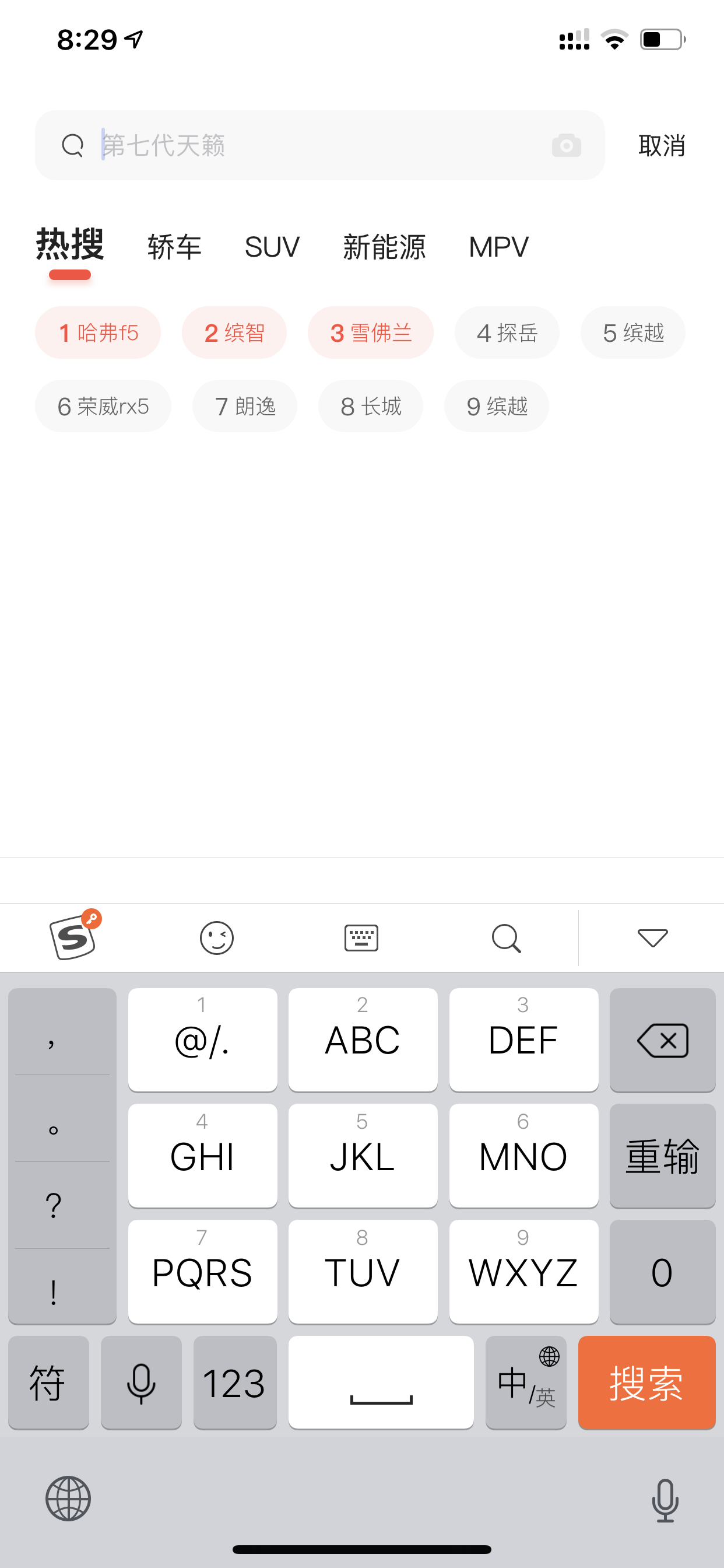This screenshot has height=1568, width=724.
Task: Open the 长城 search chip
Action: point(371,406)
